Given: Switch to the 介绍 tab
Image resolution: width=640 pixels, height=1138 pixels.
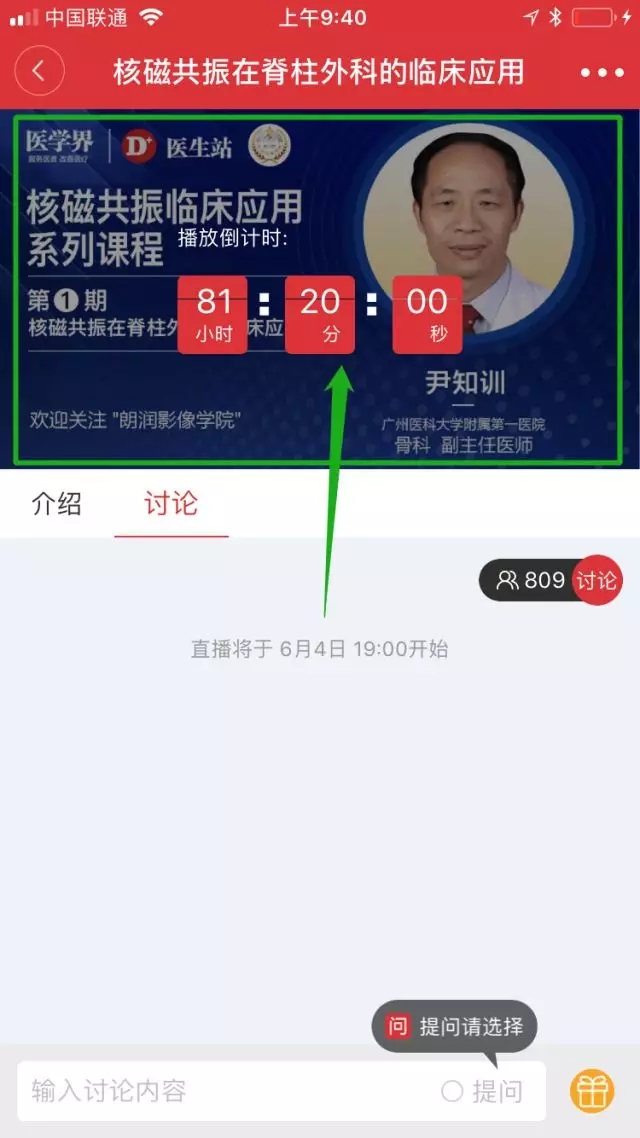Looking at the screenshot, I should 57,504.
